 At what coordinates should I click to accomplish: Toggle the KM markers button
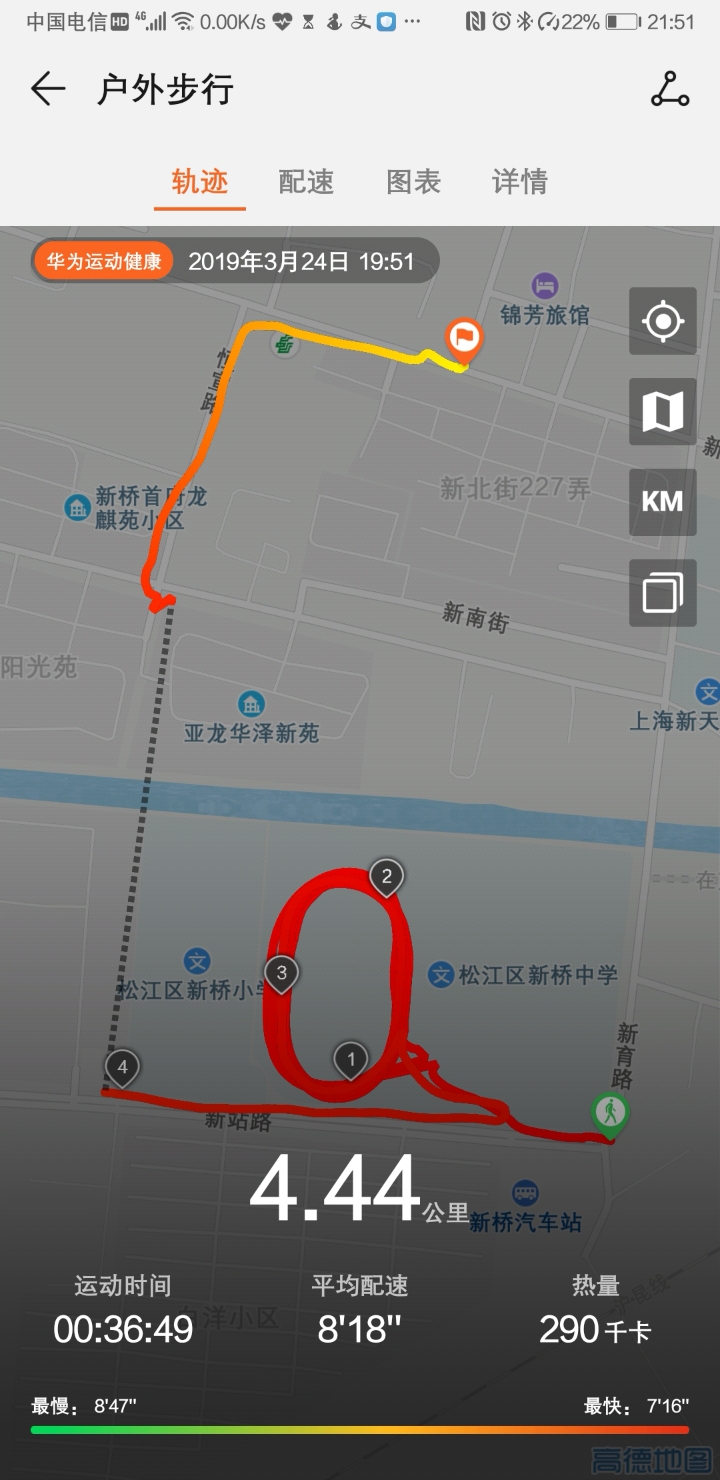coord(663,502)
